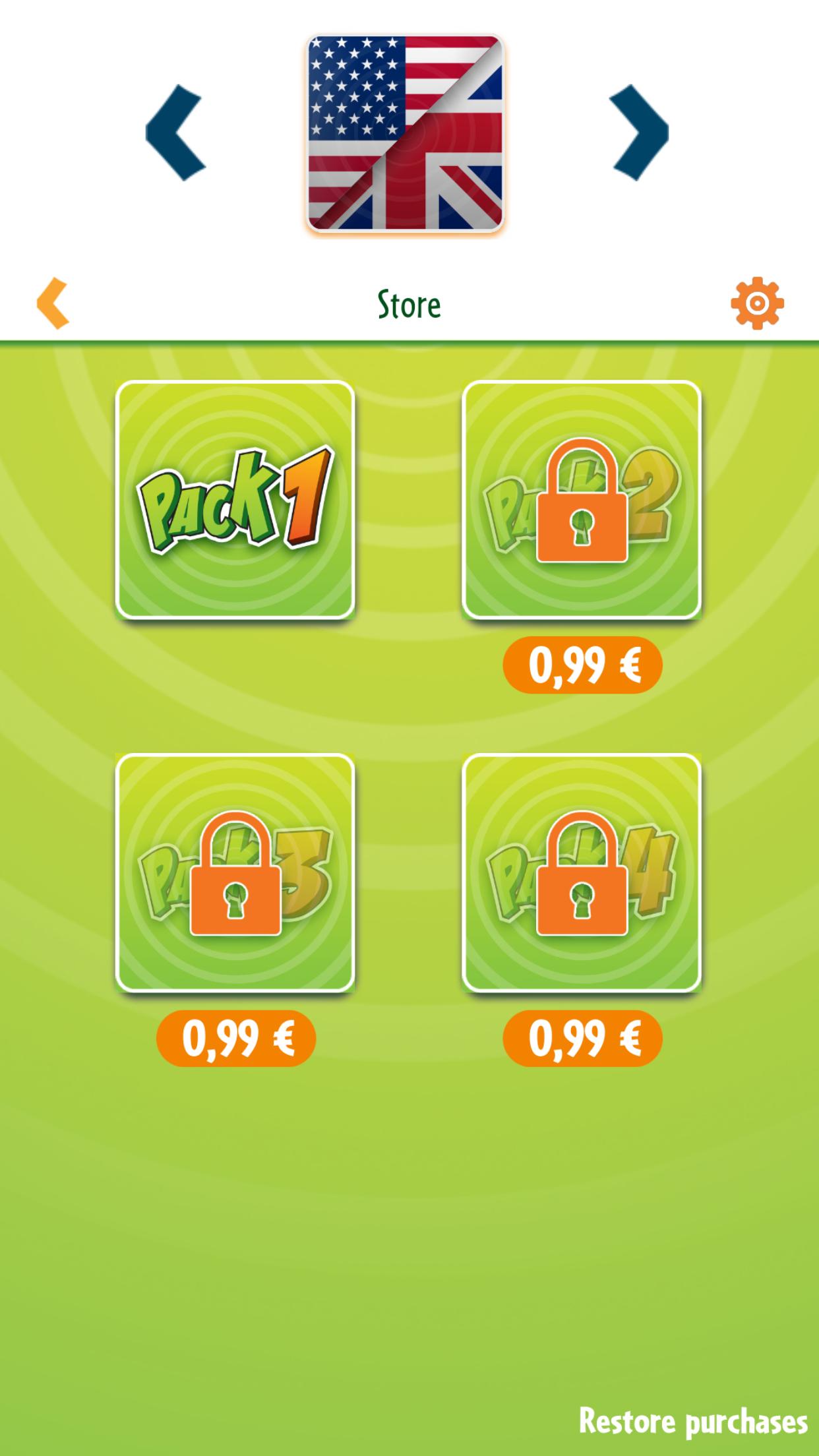Select the locked Pack 2 tile
819x1456 pixels.
point(582,500)
